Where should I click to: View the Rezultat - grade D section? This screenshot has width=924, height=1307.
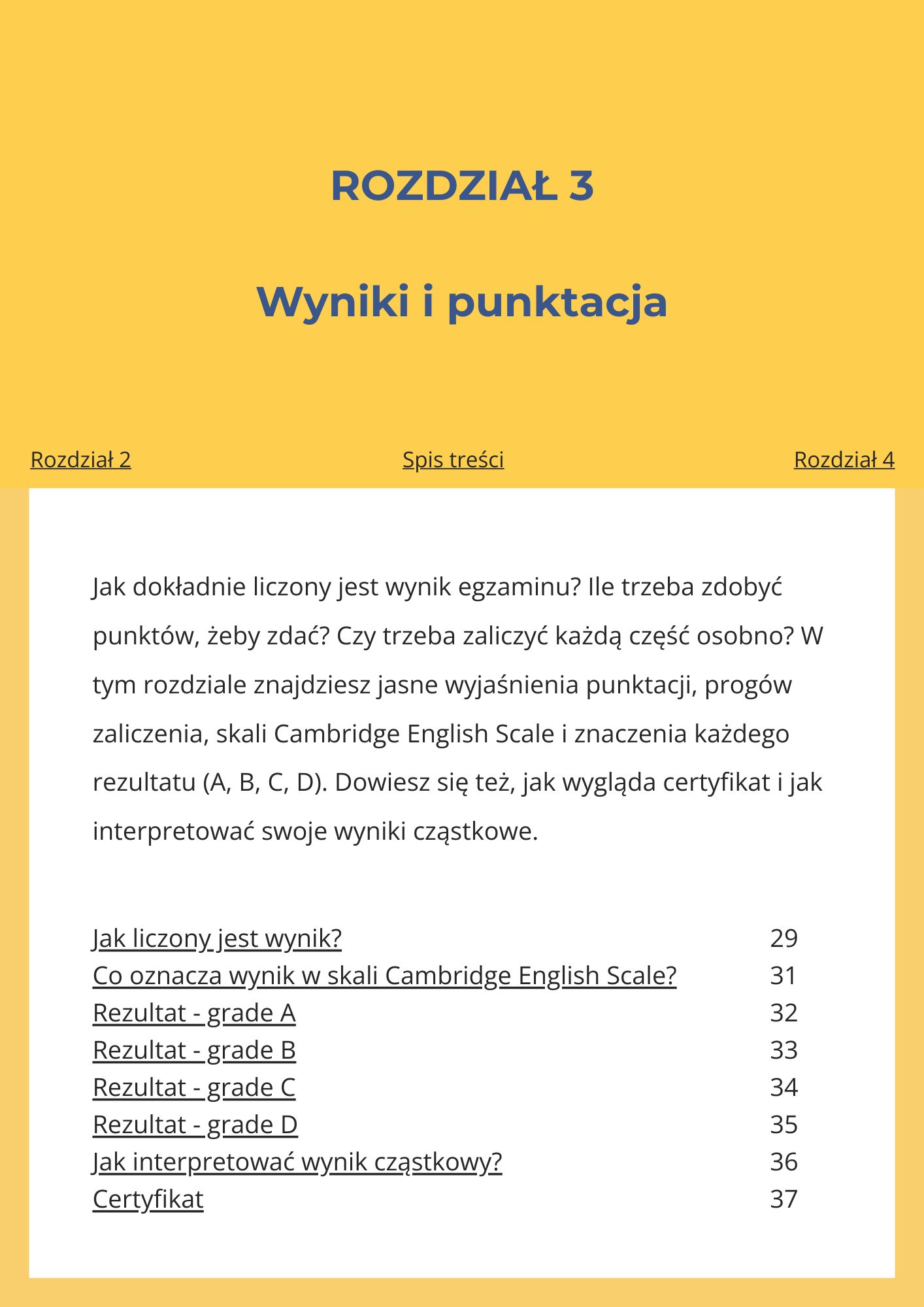(195, 1125)
